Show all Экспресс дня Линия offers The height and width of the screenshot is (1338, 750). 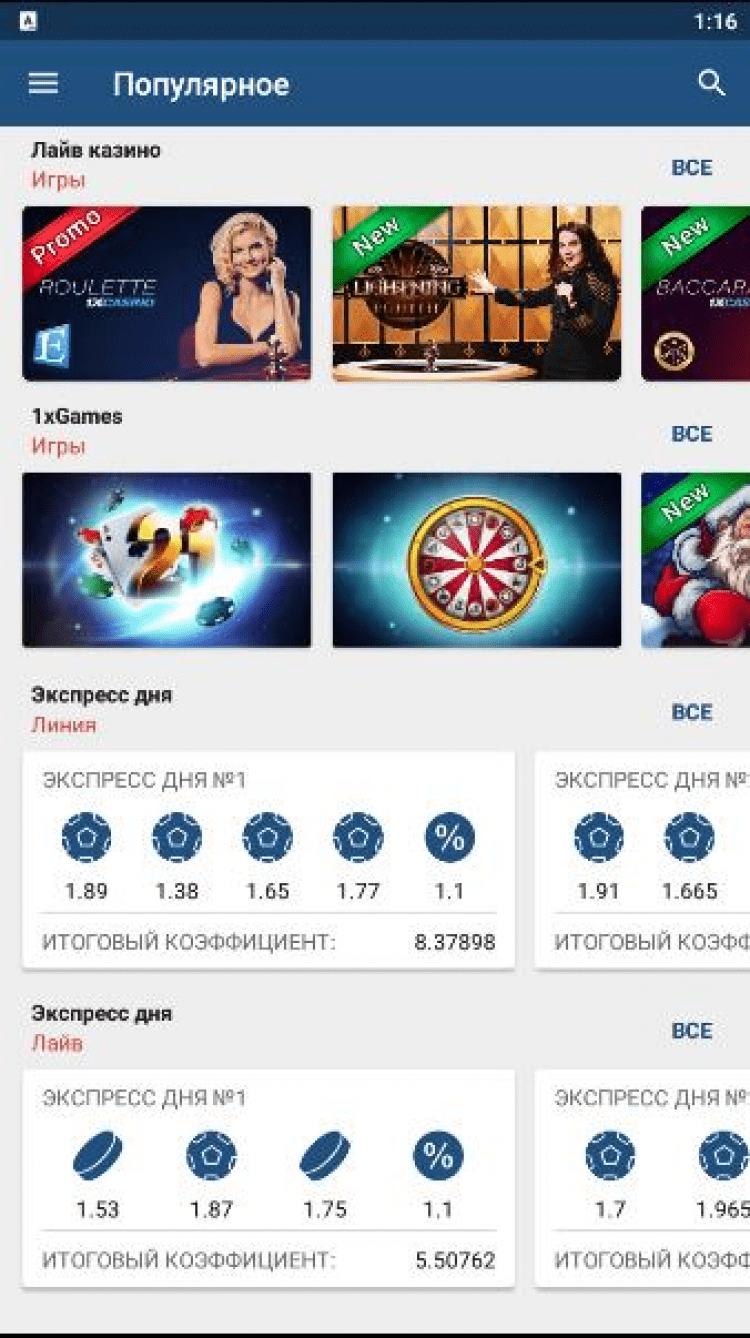coord(692,712)
